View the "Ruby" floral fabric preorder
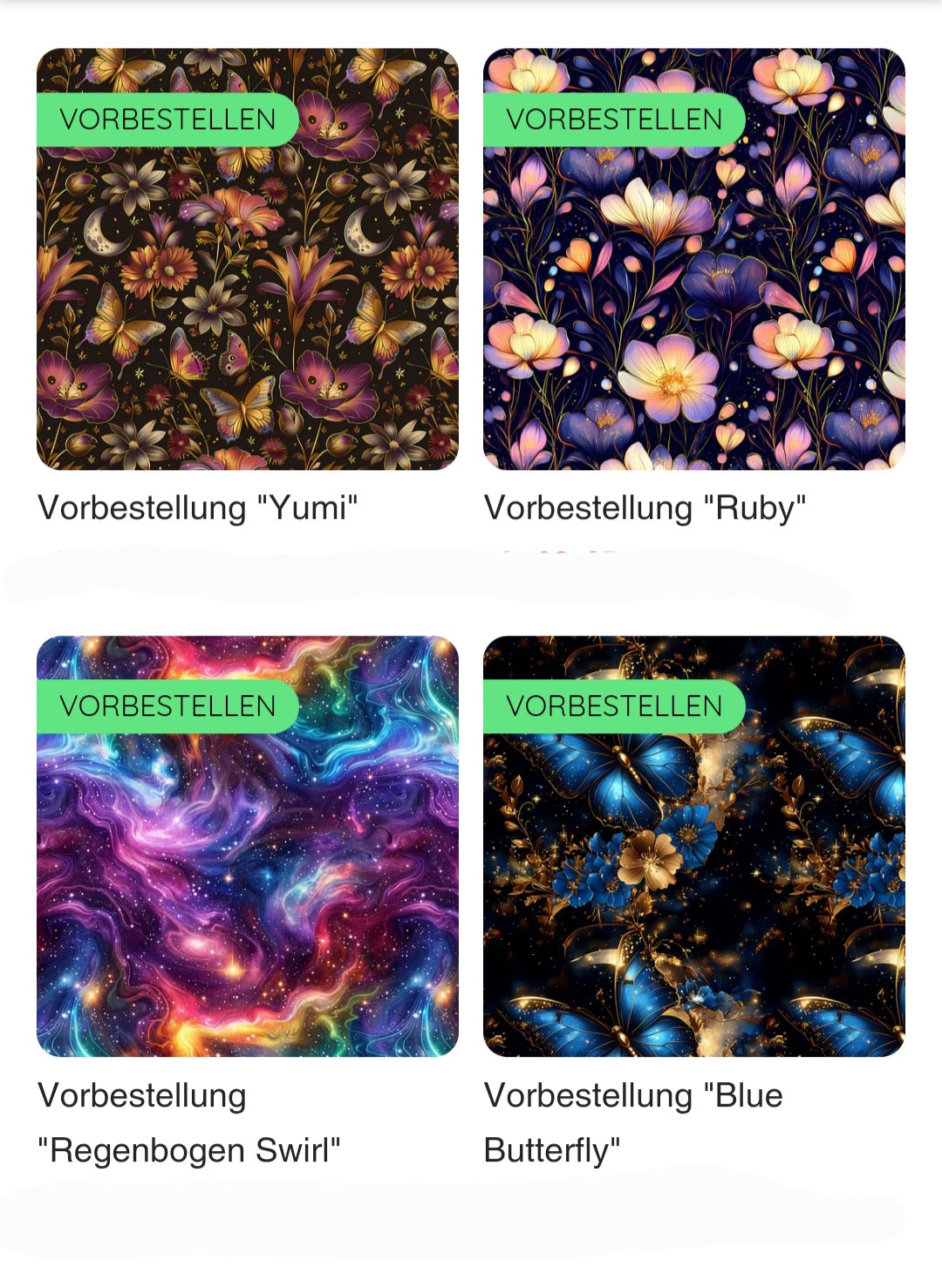Image resolution: width=942 pixels, height=1288 pixels. (693, 259)
